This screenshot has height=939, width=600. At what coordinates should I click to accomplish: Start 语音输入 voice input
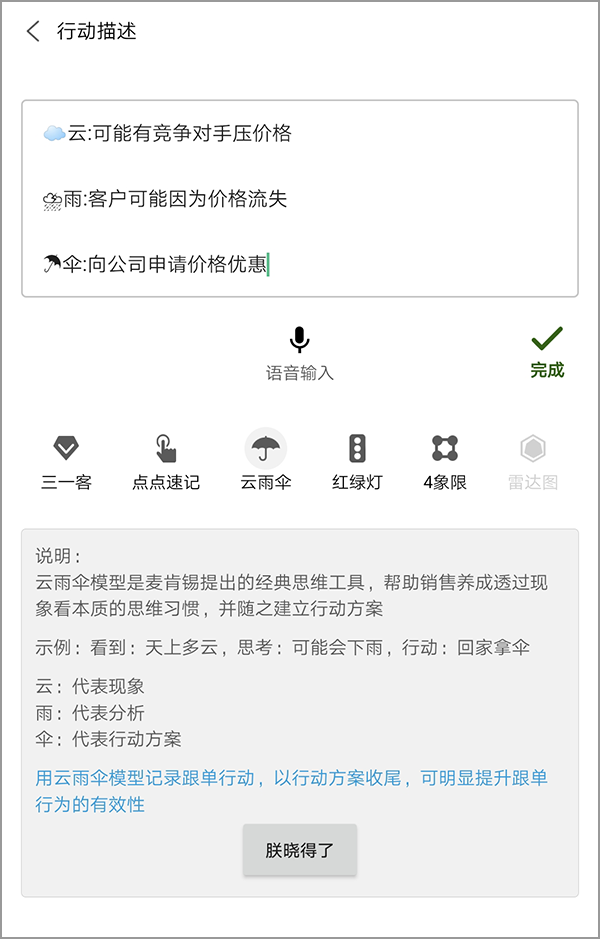tap(299, 353)
